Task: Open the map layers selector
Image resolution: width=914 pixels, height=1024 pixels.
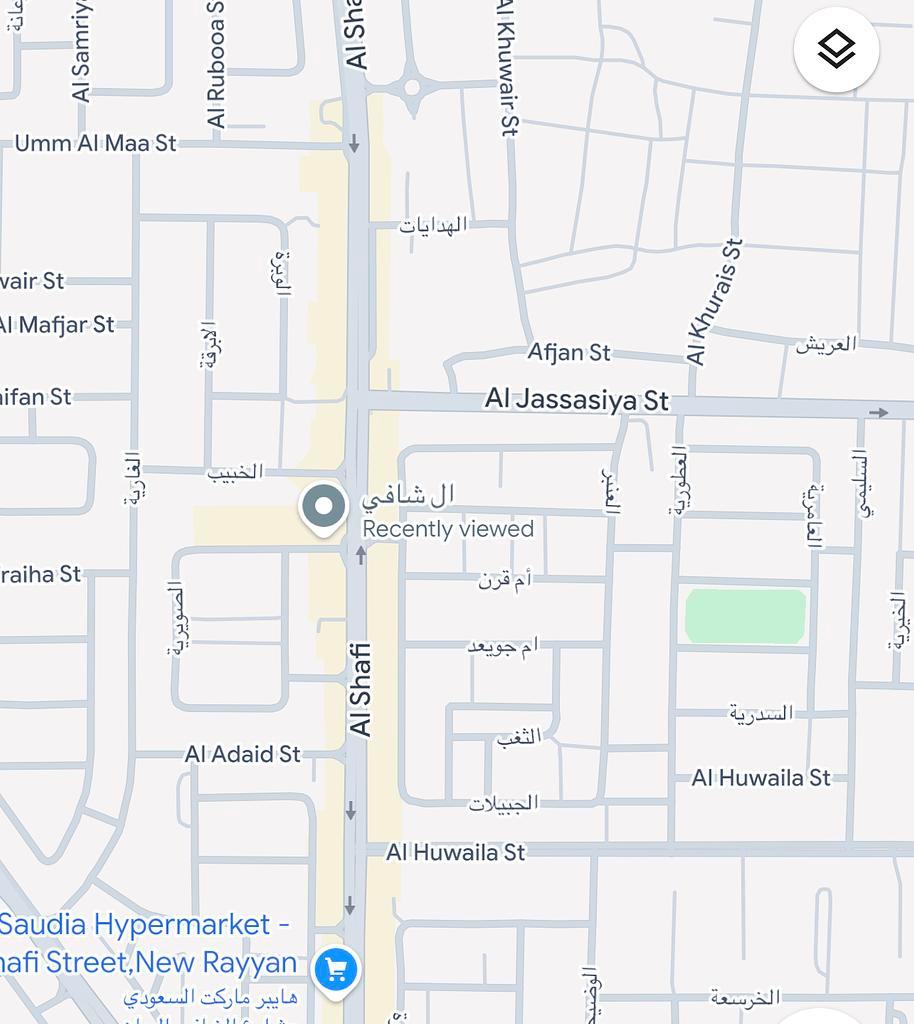Action: tap(836, 50)
